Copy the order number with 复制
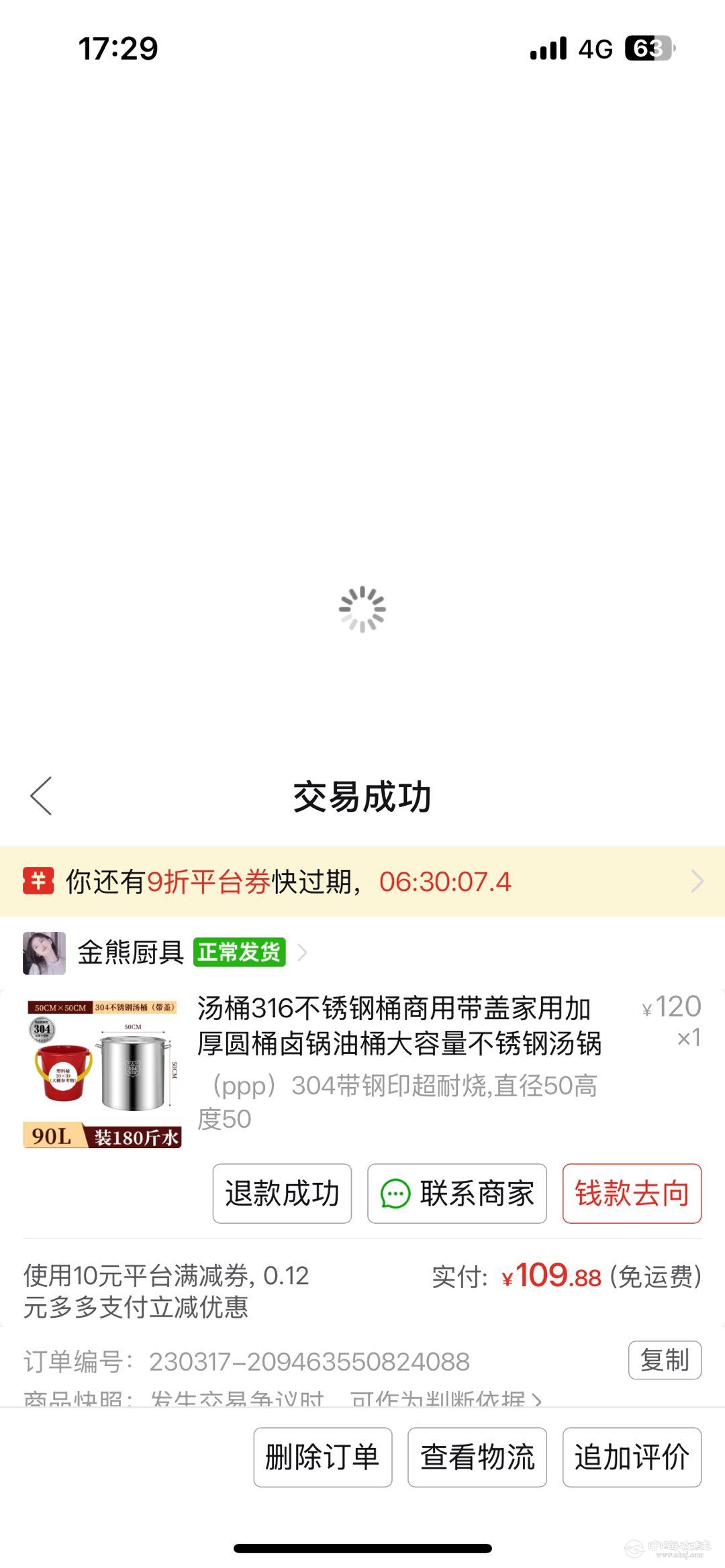Viewport: 725px width, 1568px height. (665, 1360)
